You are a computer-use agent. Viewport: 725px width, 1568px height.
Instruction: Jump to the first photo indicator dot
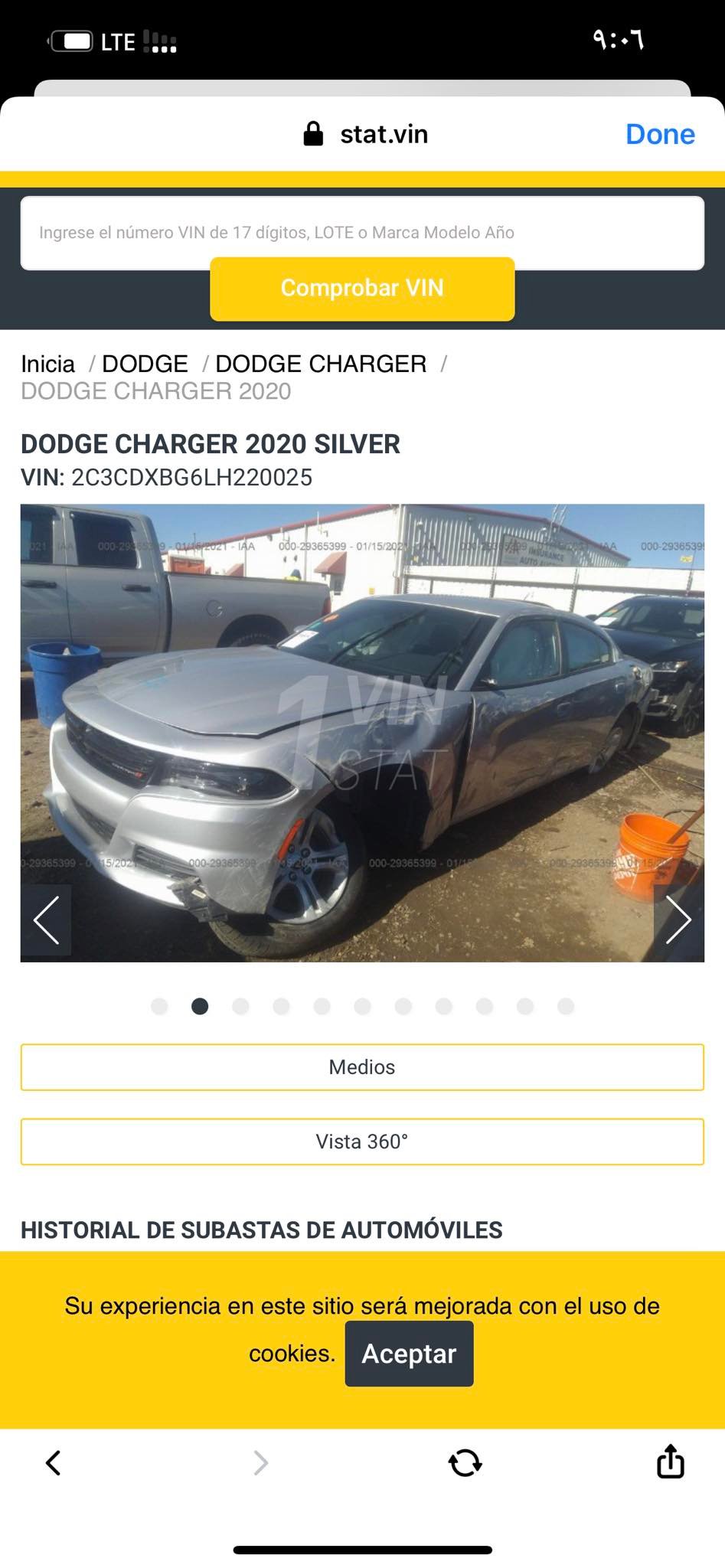159,1006
